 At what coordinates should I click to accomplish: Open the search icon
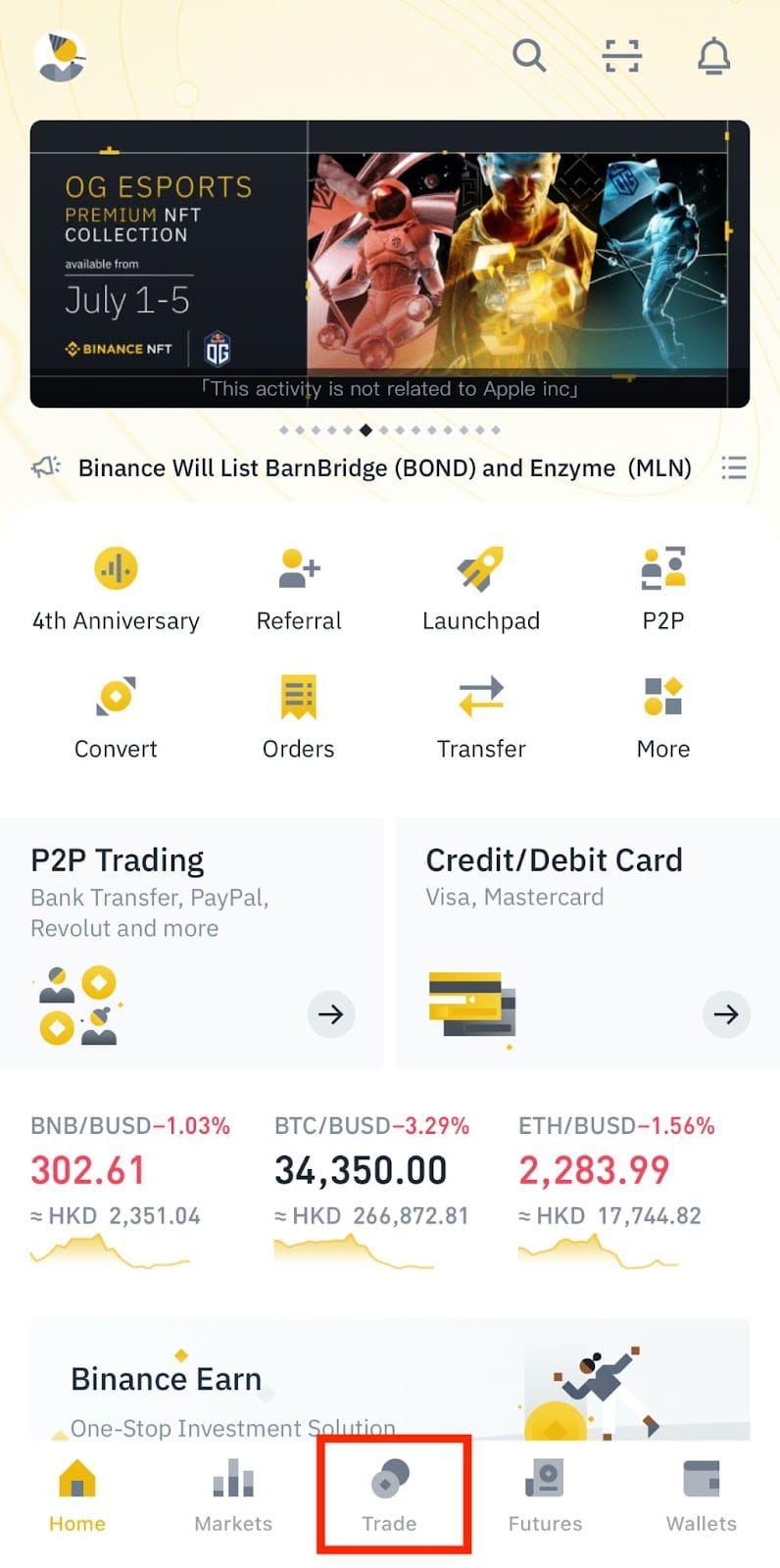(529, 56)
